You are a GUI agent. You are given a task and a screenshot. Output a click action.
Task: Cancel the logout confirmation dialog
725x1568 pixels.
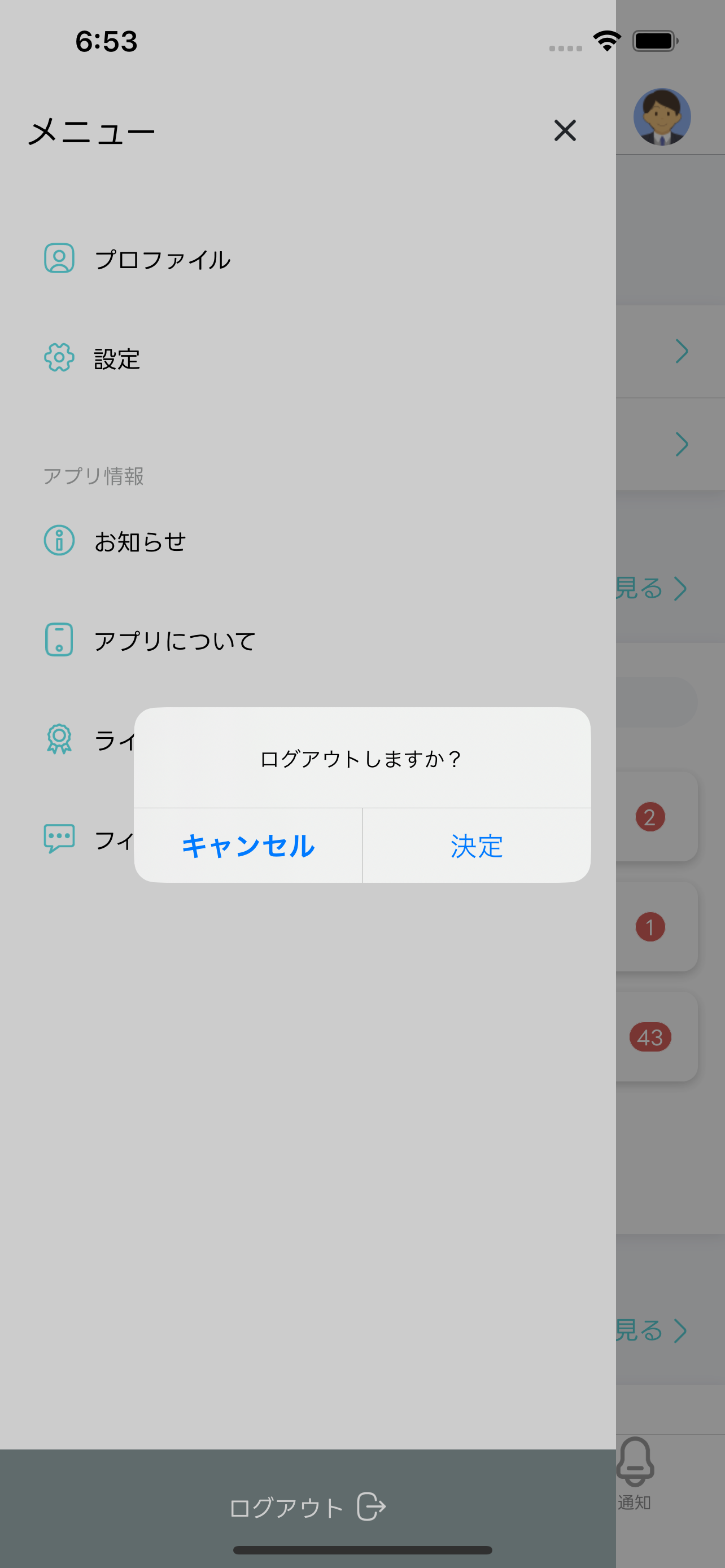coord(248,846)
